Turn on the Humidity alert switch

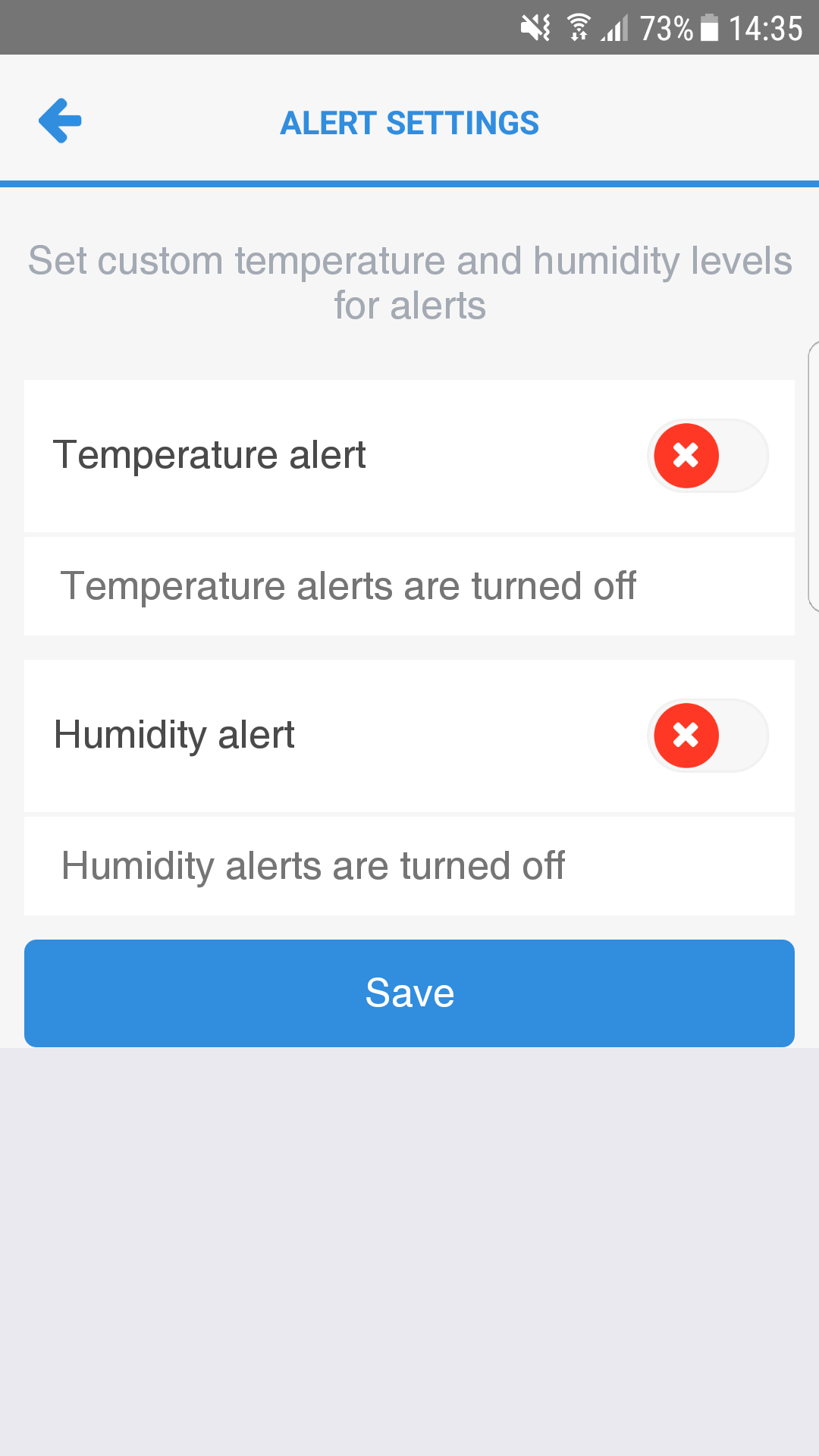tap(707, 736)
